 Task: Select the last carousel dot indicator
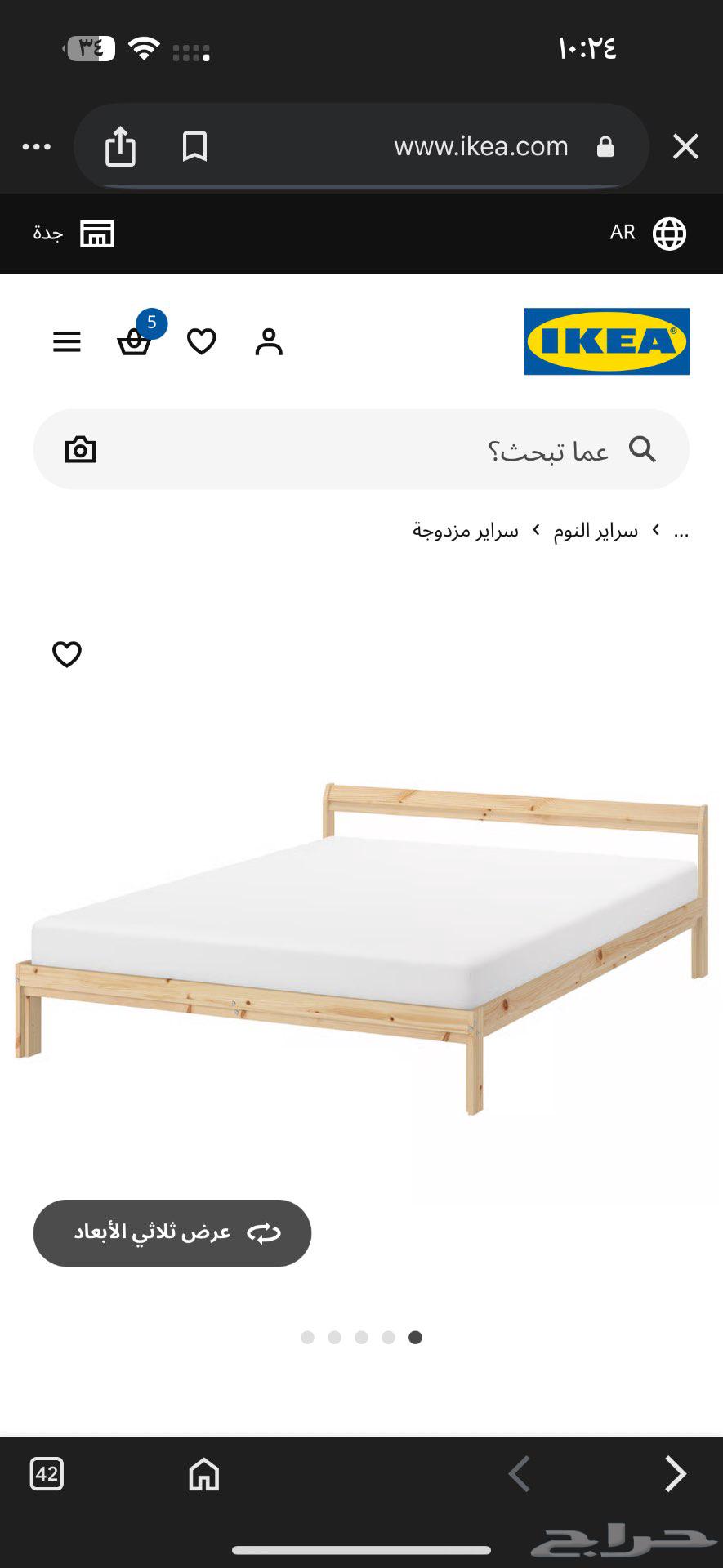(415, 1337)
